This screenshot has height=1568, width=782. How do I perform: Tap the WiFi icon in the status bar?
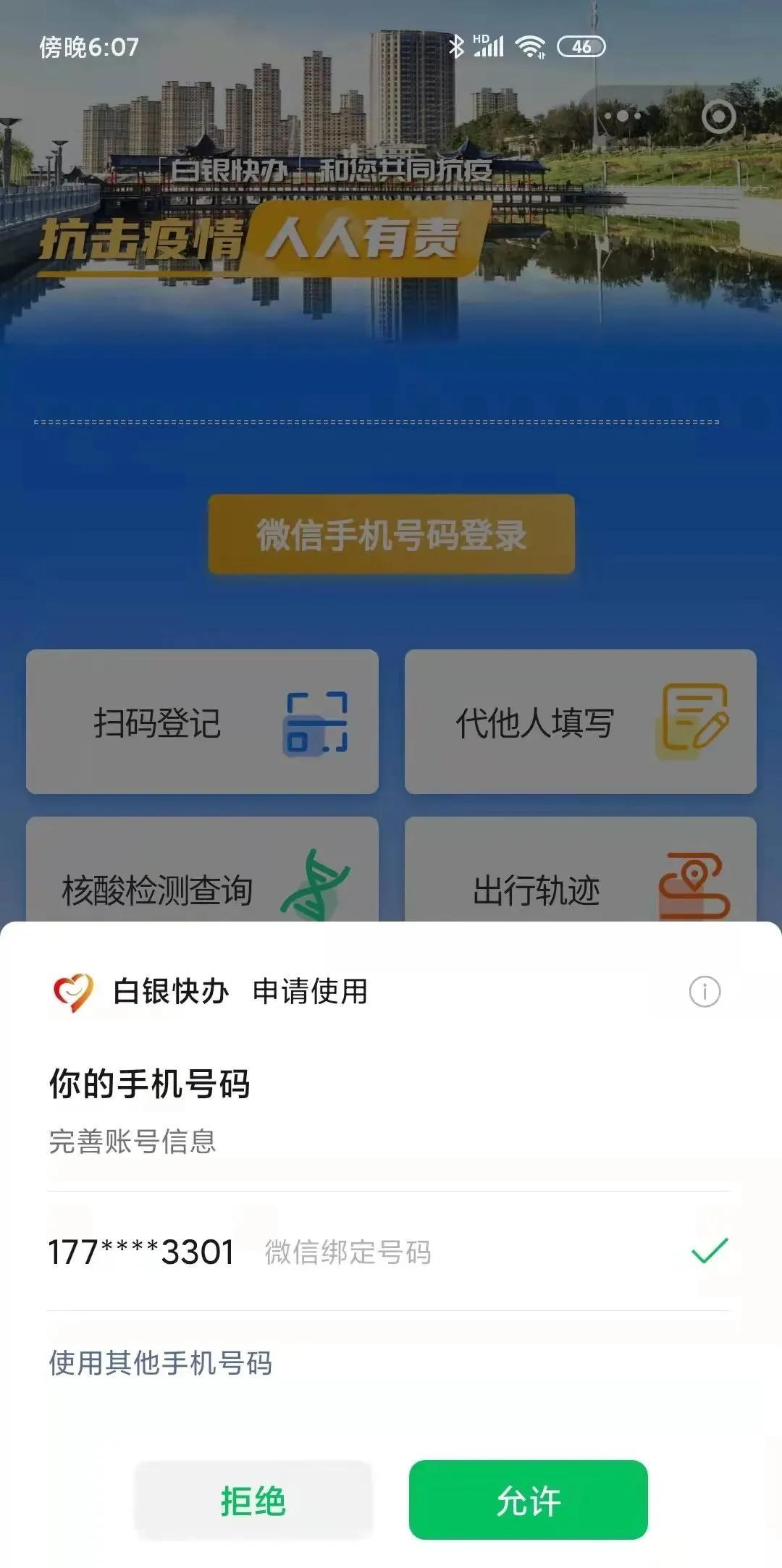[x=529, y=45]
